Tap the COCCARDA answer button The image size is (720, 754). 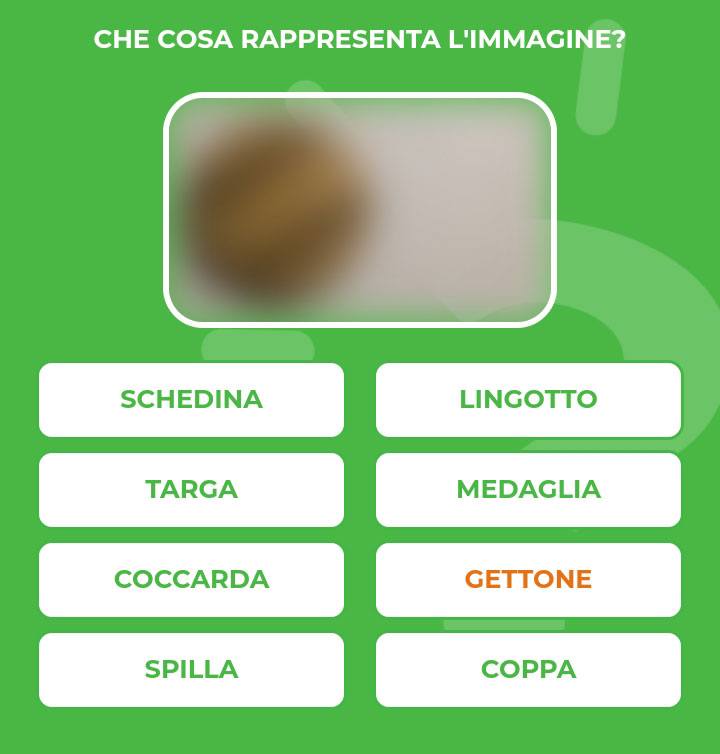191,580
